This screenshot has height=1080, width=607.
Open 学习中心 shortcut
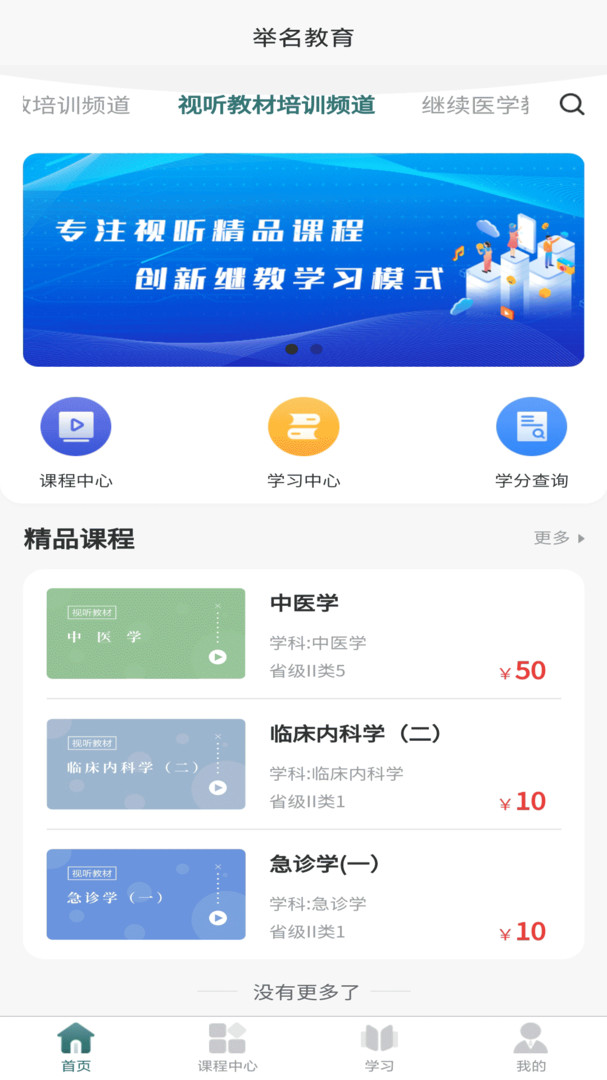click(303, 428)
